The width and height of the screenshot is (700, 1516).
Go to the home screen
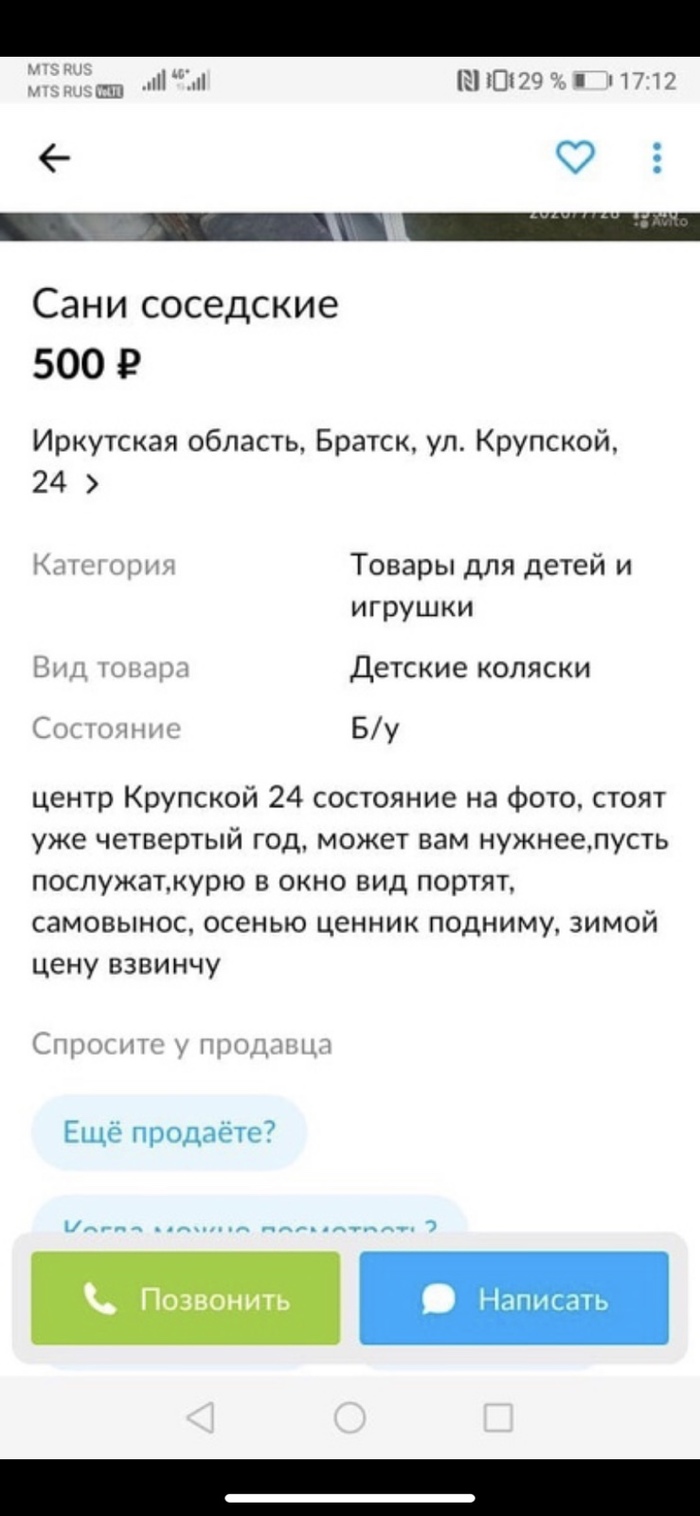coord(349,1416)
